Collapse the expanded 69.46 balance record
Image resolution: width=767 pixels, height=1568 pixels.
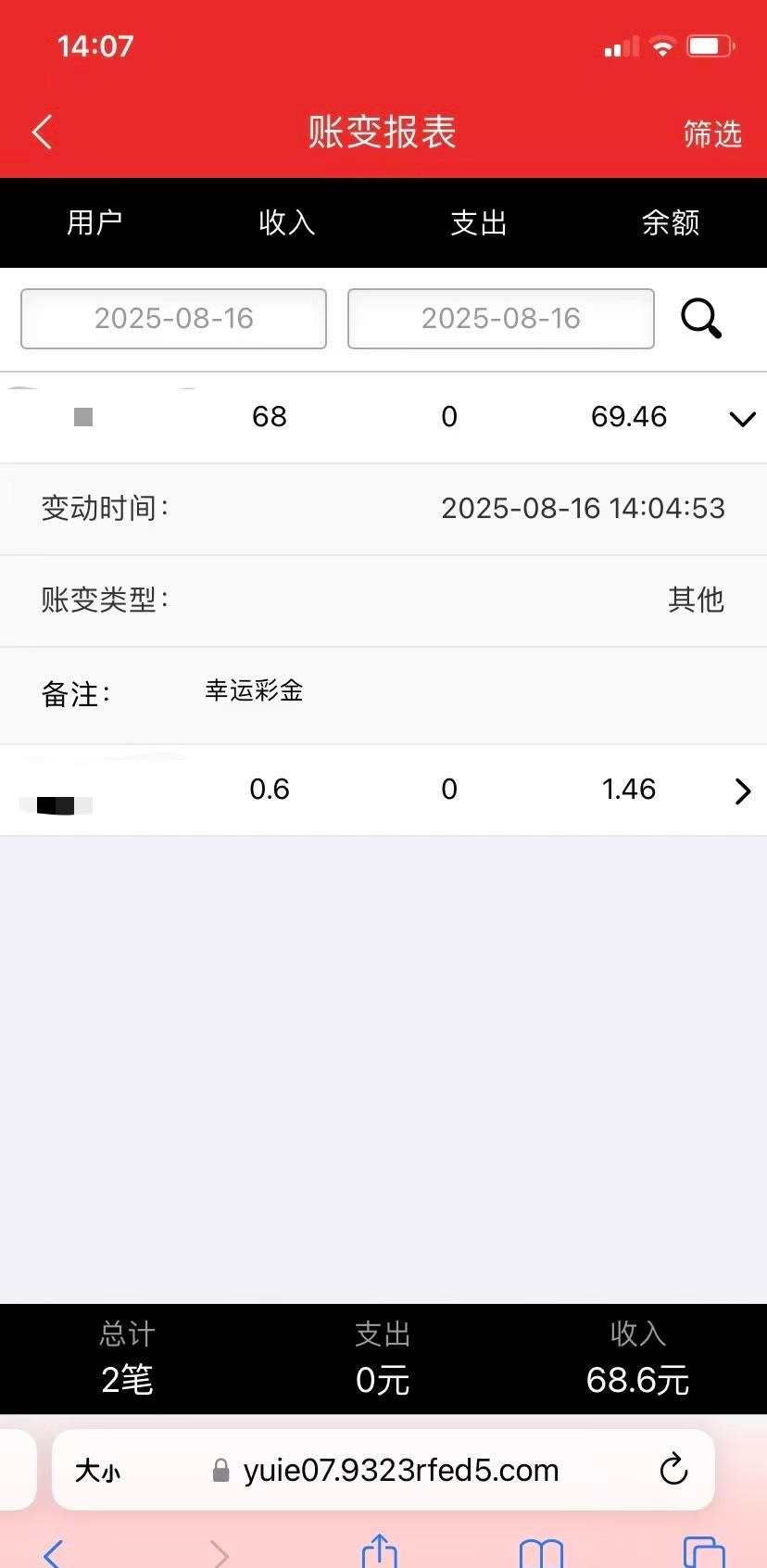742,419
